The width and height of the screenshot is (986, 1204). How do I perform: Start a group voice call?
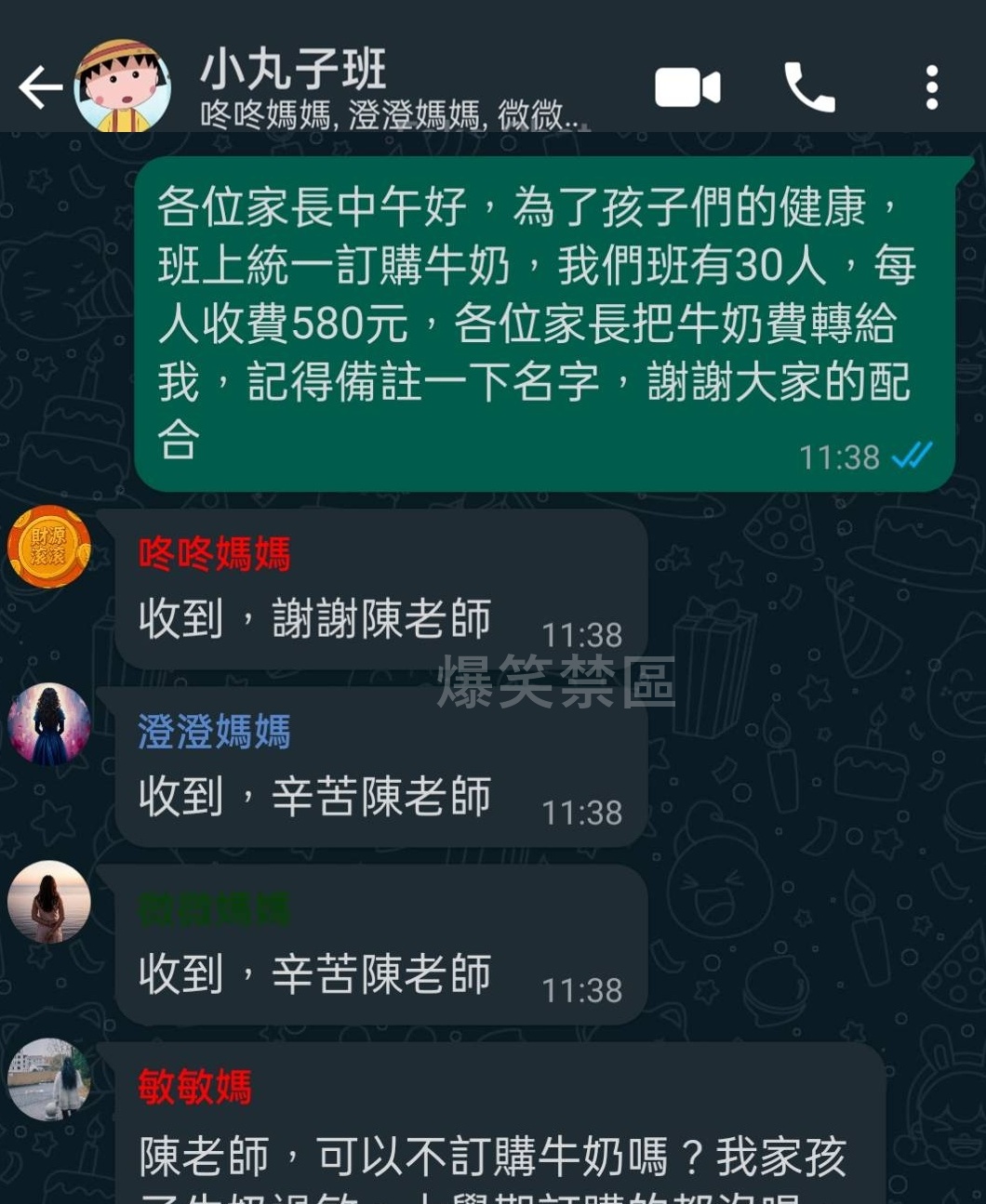tap(809, 88)
